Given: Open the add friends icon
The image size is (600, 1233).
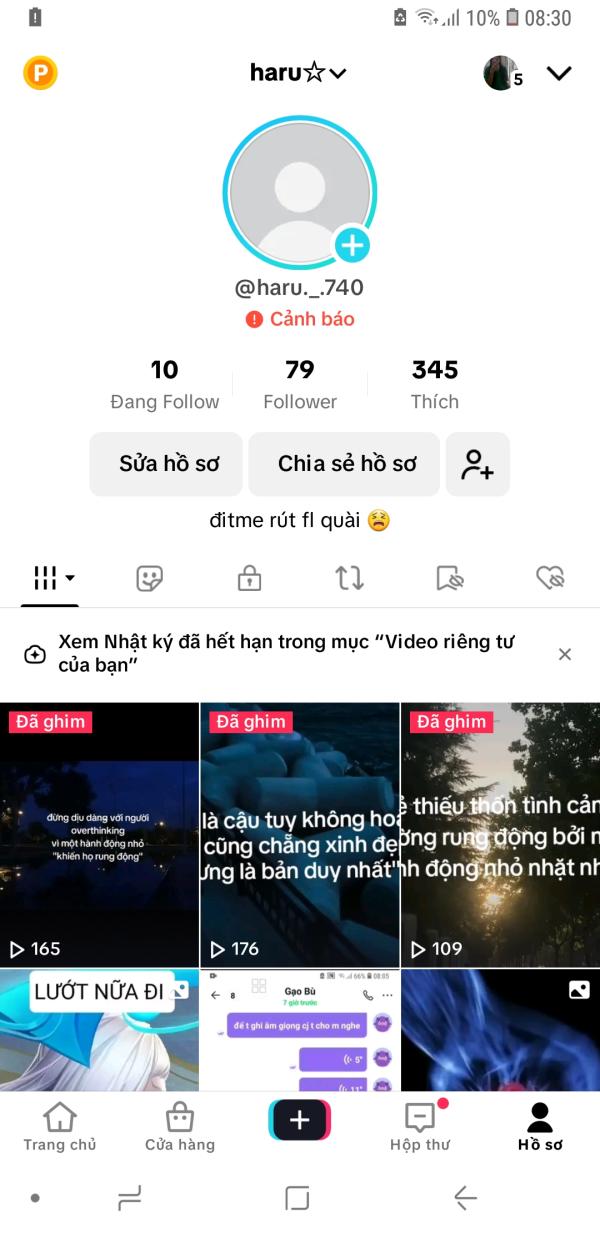Looking at the screenshot, I should click(478, 464).
